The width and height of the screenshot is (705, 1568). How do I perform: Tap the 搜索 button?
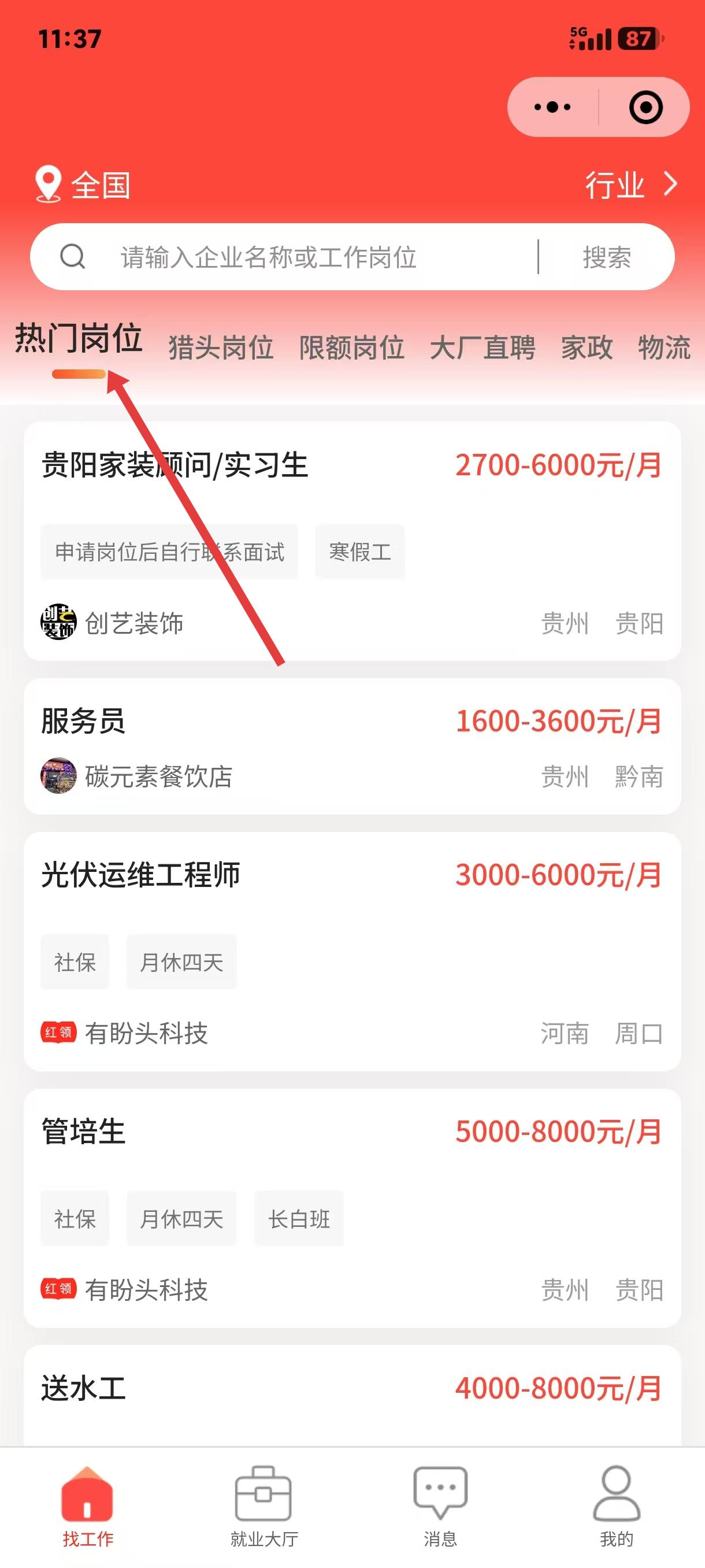(606, 257)
